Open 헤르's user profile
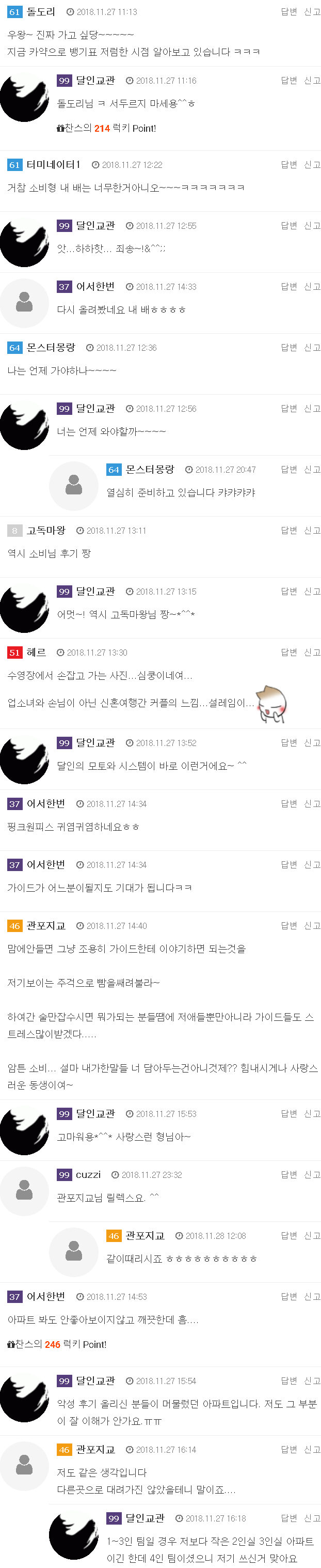Viewport: 321px width, 1568px height. tap(36, 652)
